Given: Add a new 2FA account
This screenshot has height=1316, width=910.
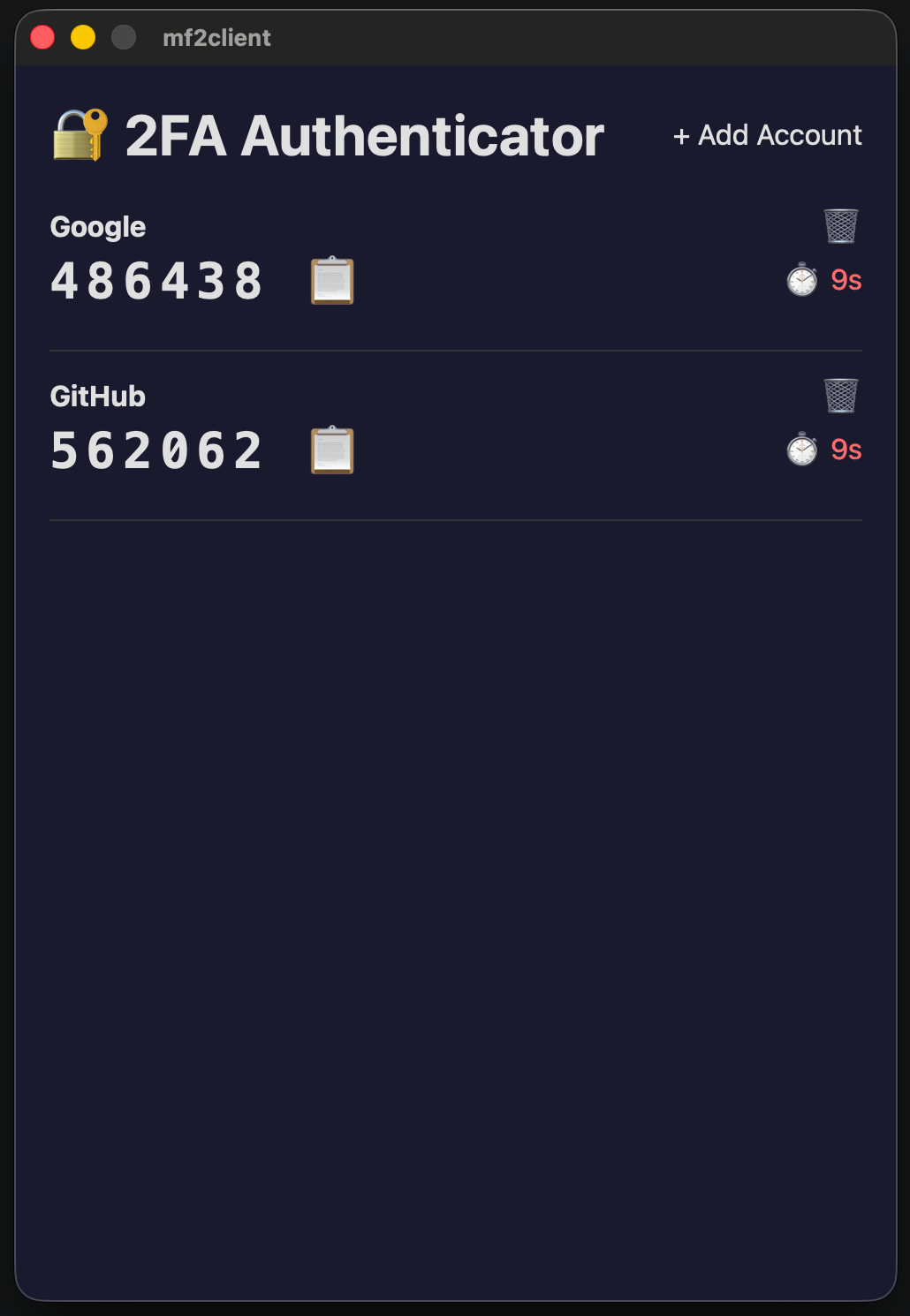Looking at the screenshot, I should point(767,135).
